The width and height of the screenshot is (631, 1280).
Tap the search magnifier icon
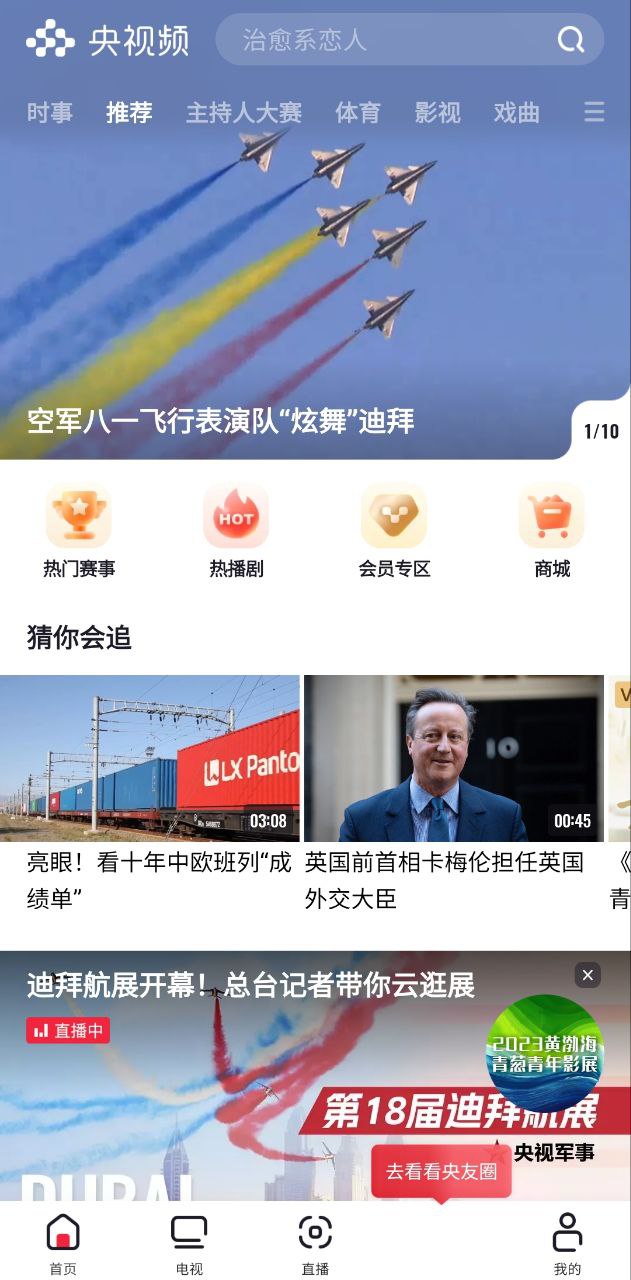point(571,40)
